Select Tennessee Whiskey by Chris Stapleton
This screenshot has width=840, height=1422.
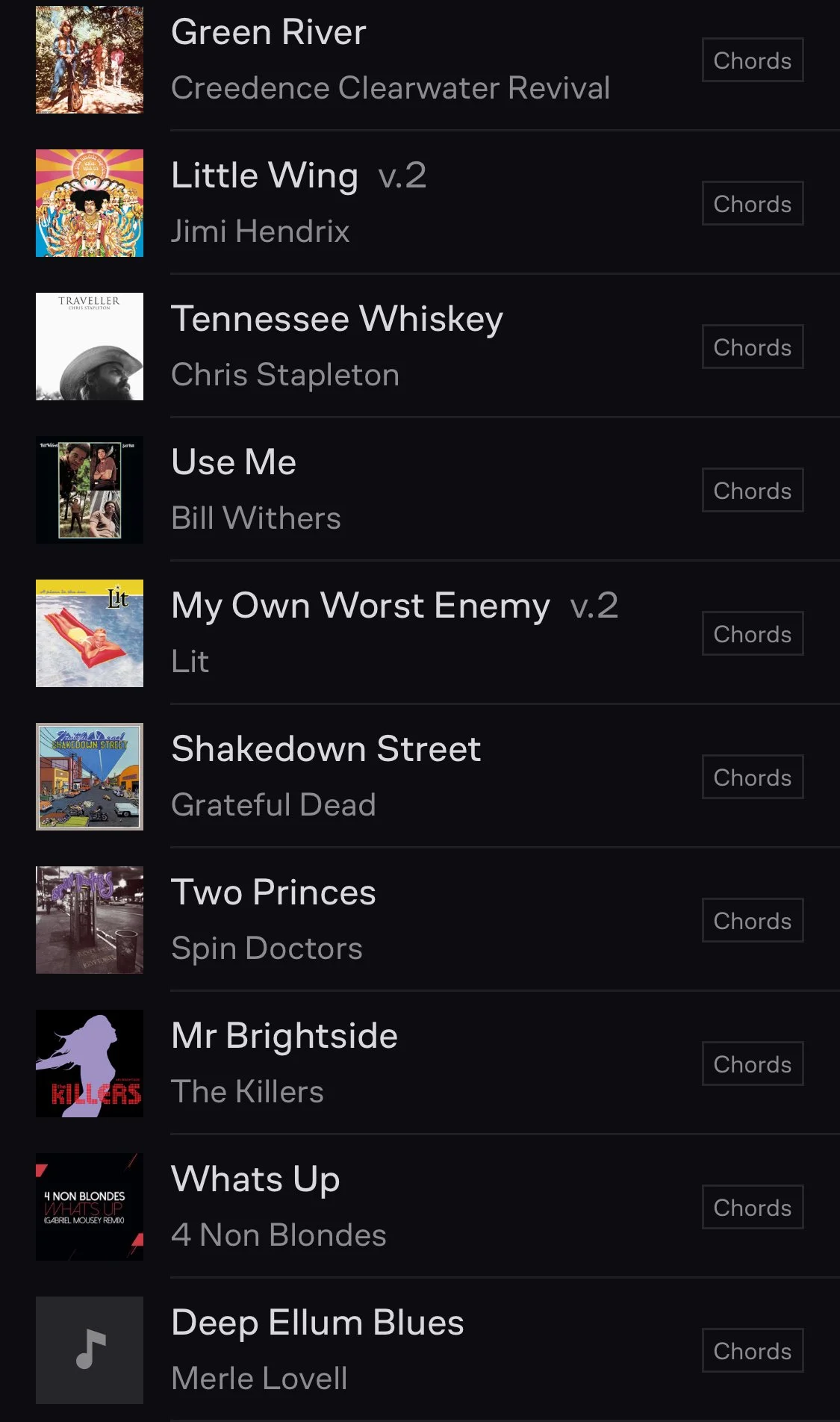coord(337,320)
